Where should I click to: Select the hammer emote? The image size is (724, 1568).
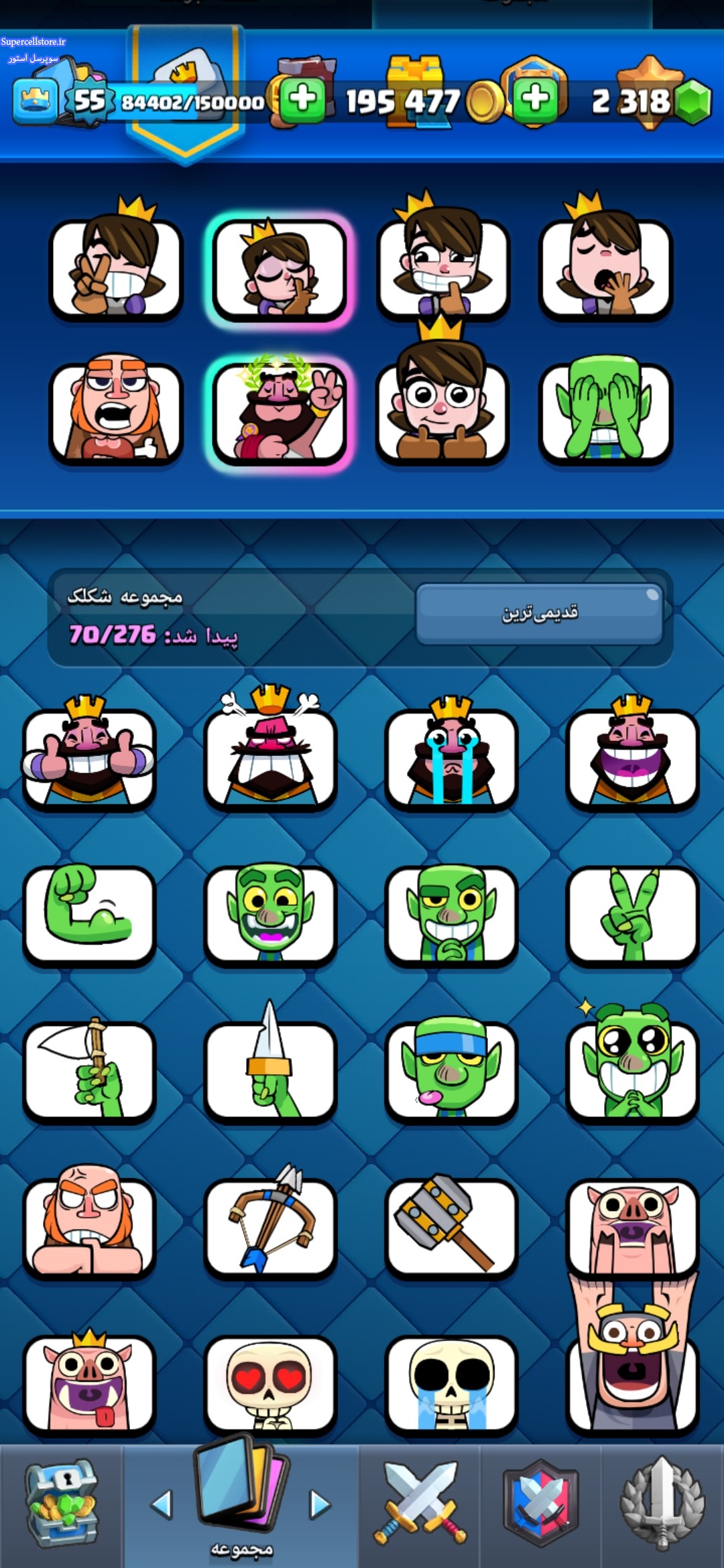point(451,1226)
